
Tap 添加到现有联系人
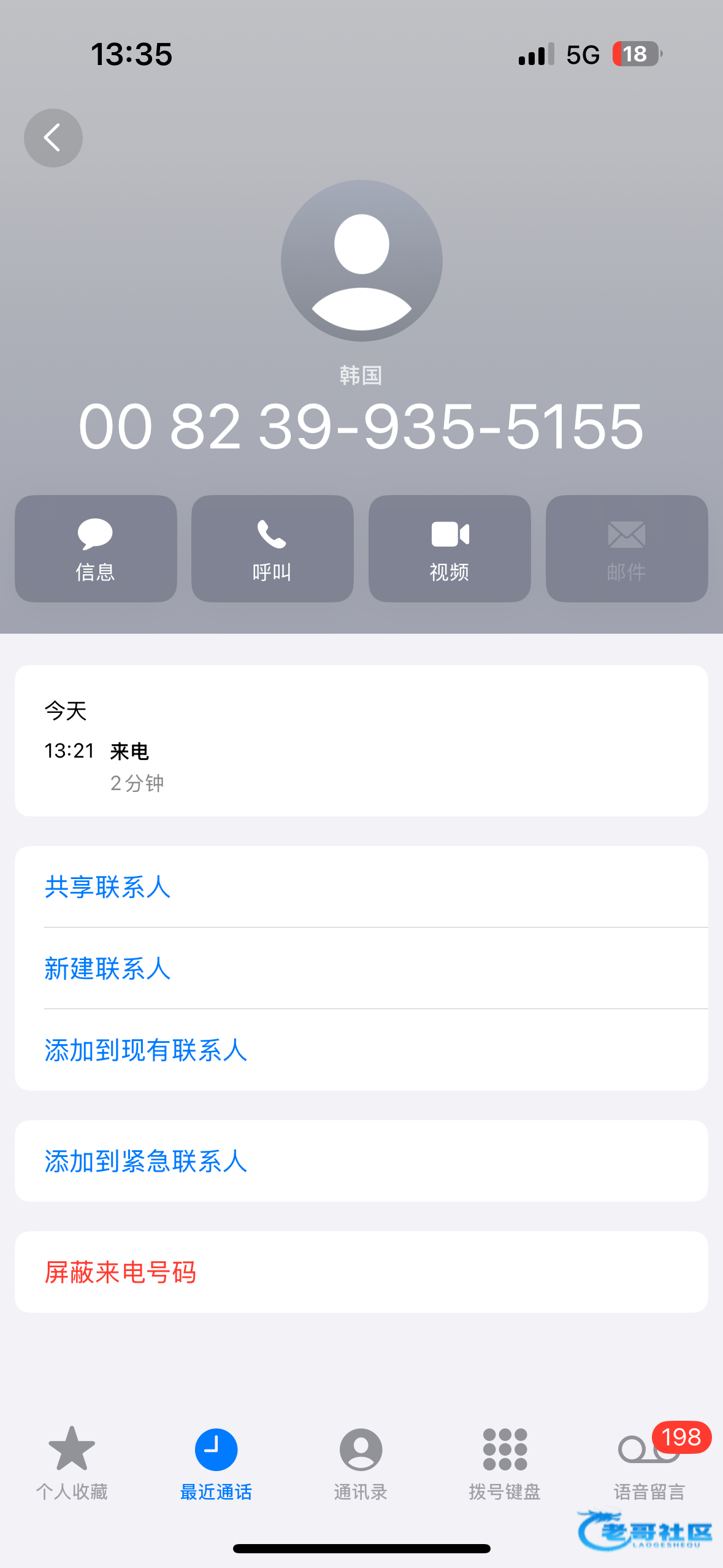pos(146,1050)
